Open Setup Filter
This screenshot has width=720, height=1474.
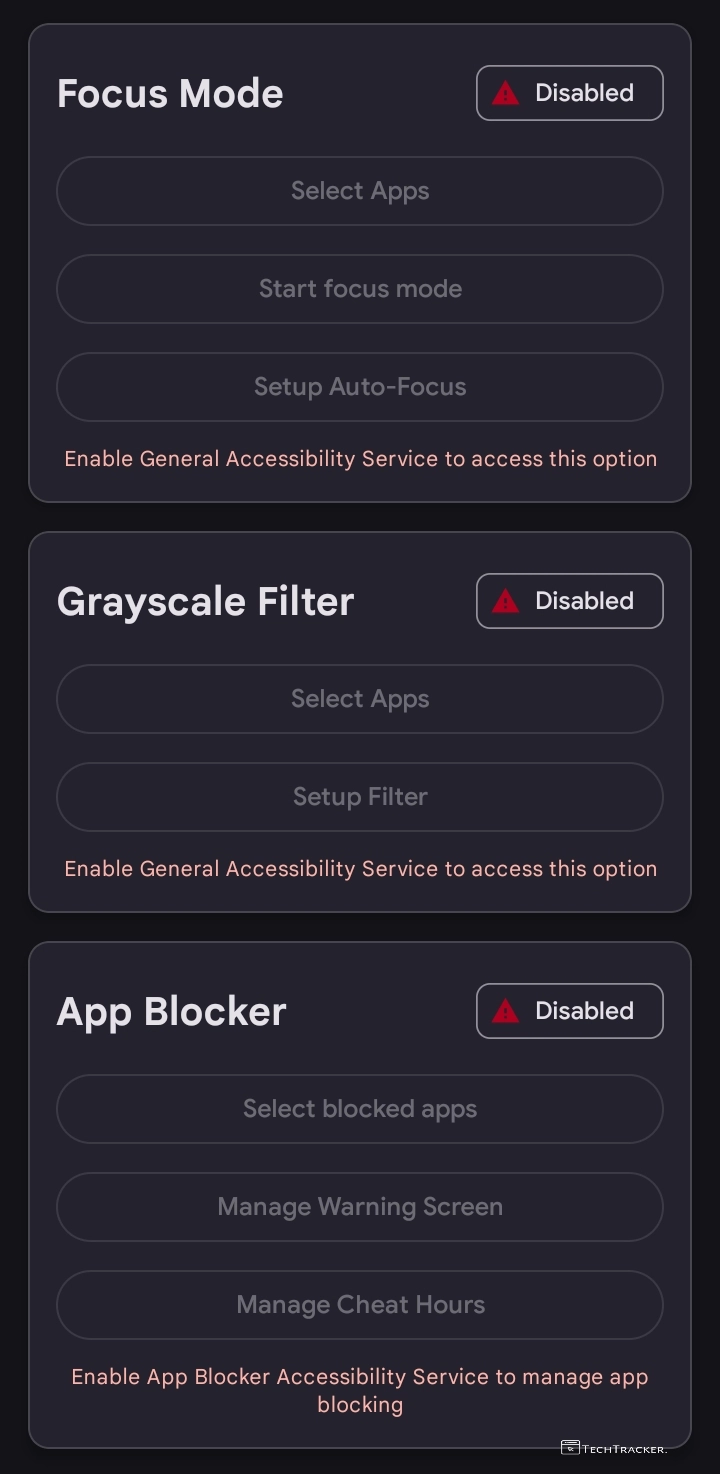[360, 797]
